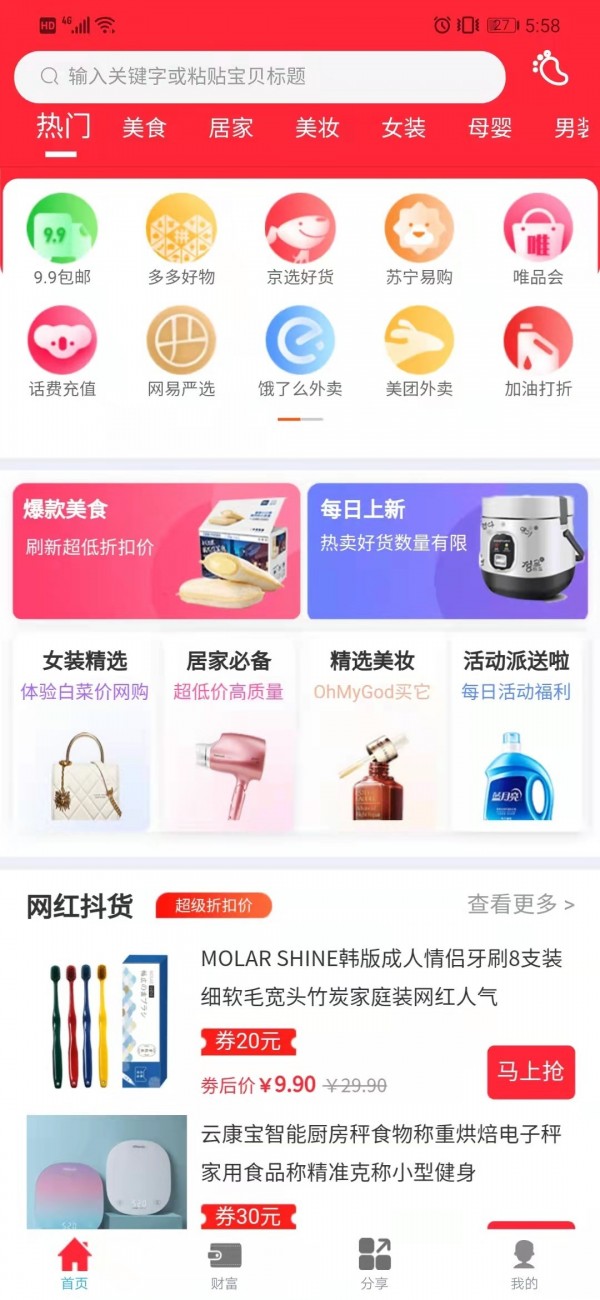This screenshot has height=1300, width=600.
Task: Switch to the 母婴 category tab
Action: [x=490, y=128]
